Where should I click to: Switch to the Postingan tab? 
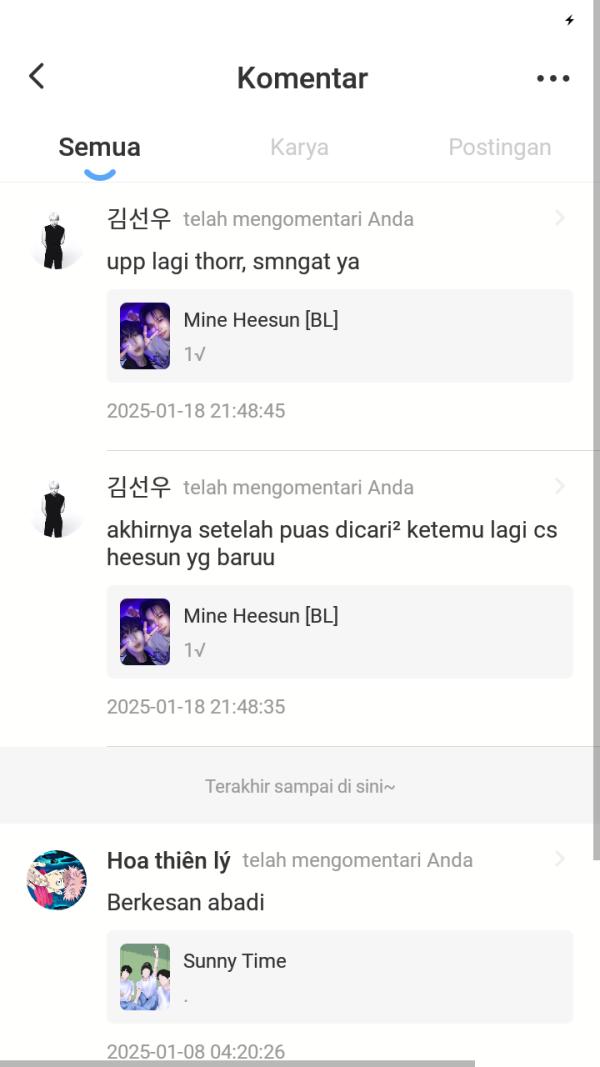499,147
